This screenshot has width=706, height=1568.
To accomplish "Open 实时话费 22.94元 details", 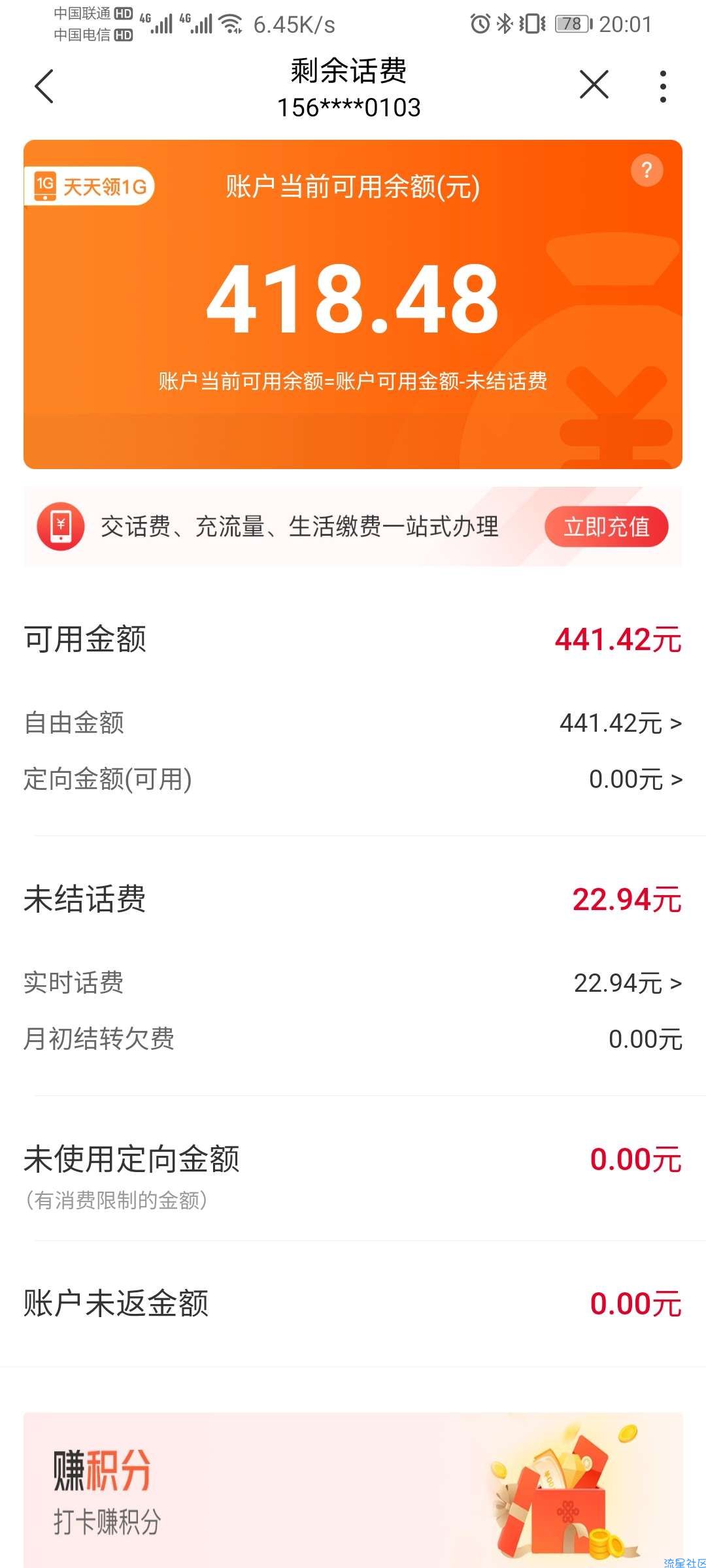I will tap(627, 983).
